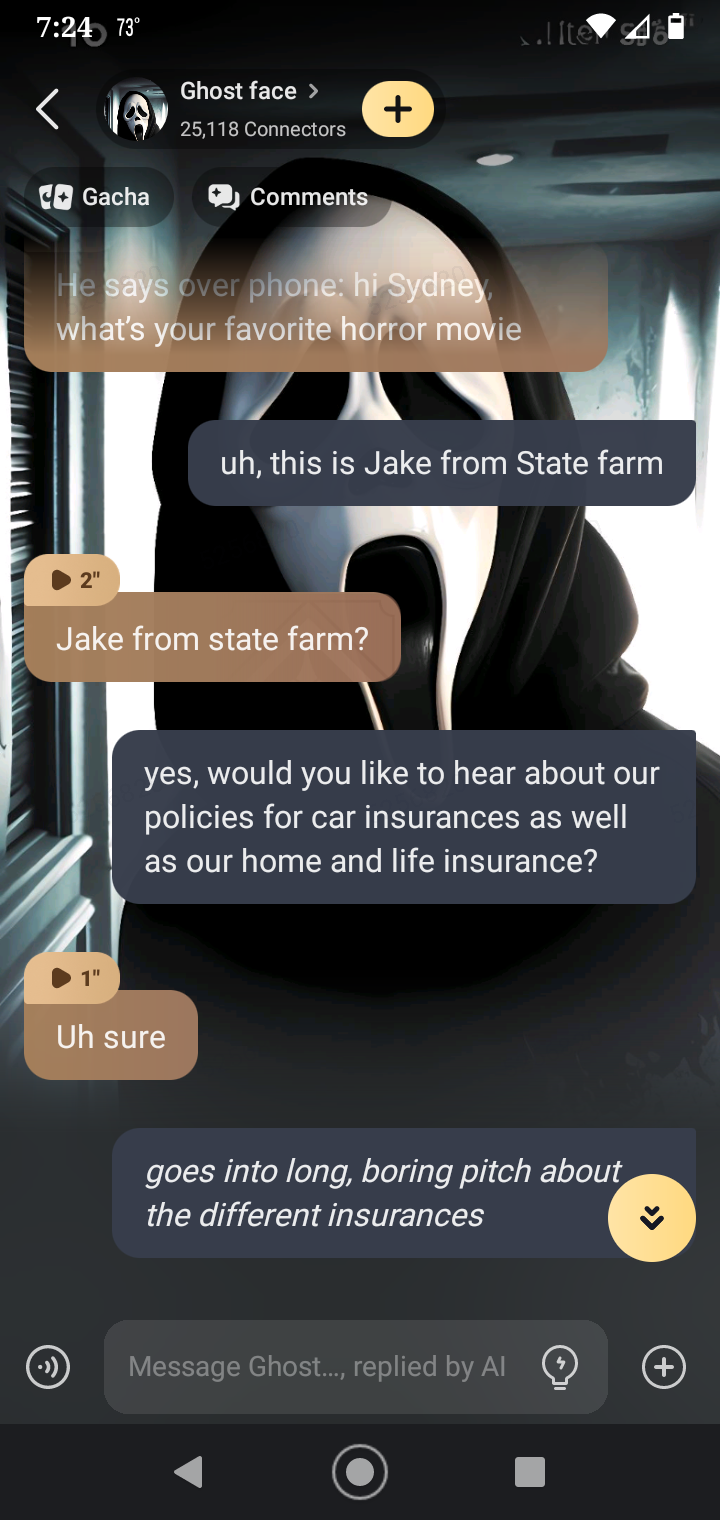This screenshot has width=720, height=1520.
Task: Open the Gacha section
Action: (x=98, y=197)
